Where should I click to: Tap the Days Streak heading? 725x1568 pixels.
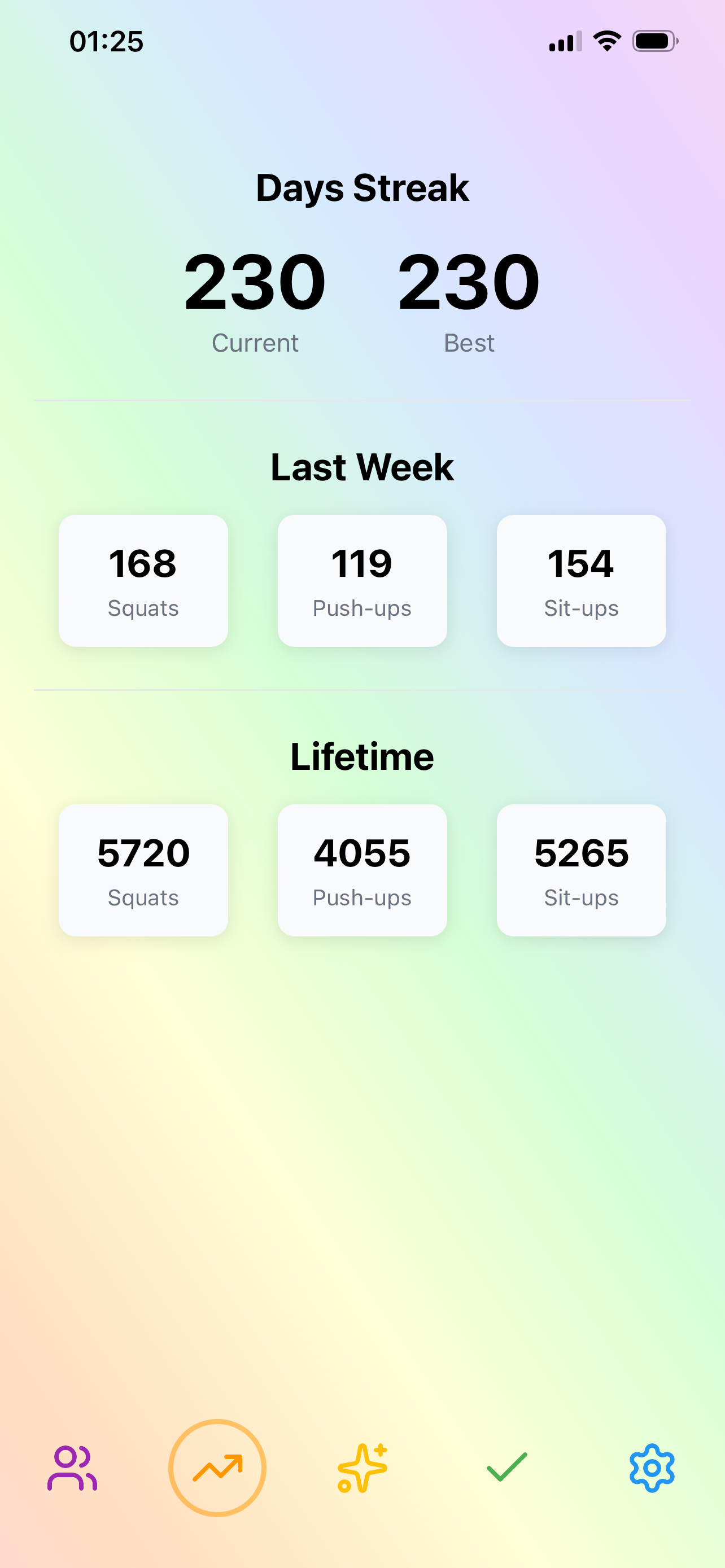click(x=362, y=187)
